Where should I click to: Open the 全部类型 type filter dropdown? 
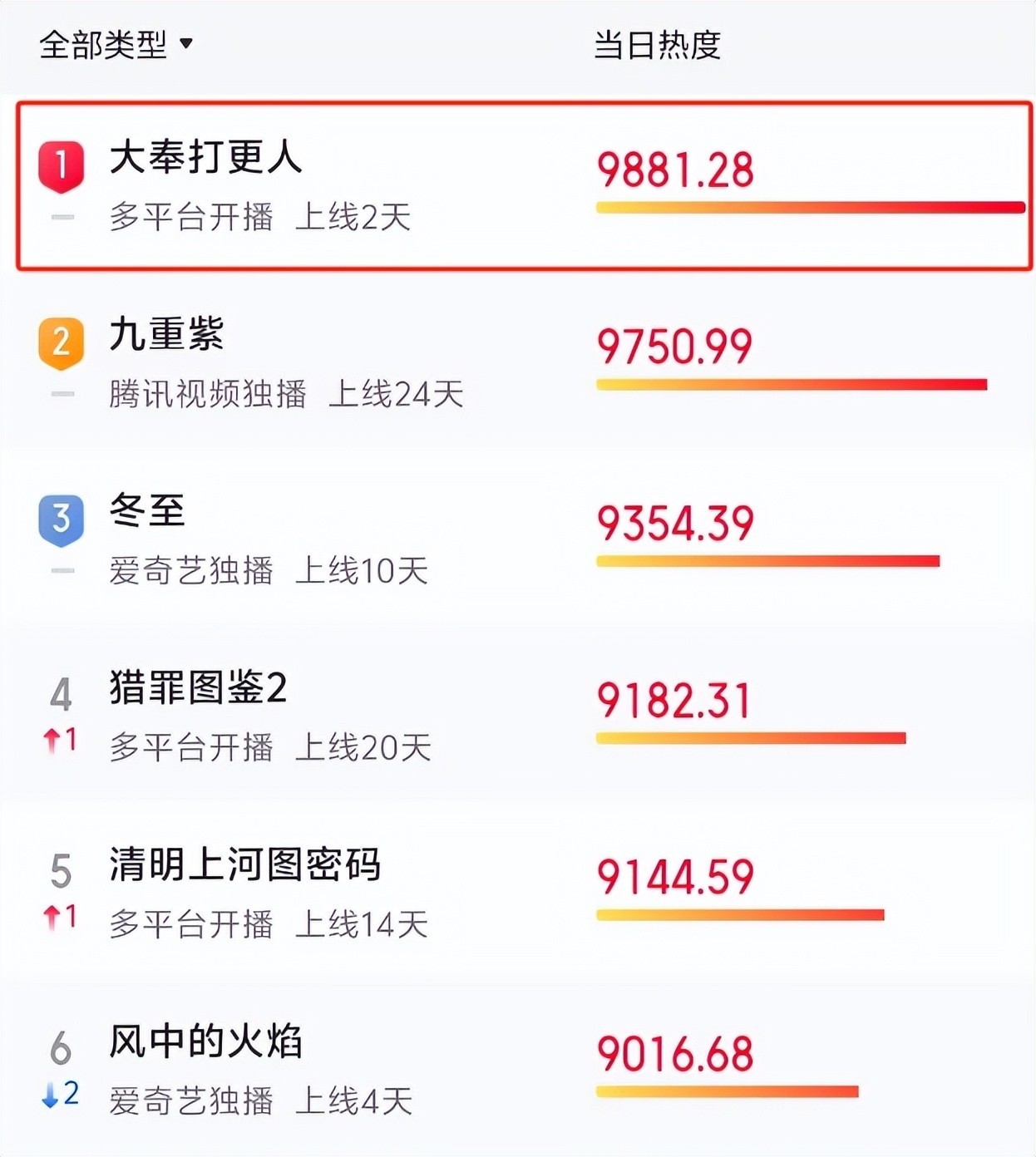point(116,44)
